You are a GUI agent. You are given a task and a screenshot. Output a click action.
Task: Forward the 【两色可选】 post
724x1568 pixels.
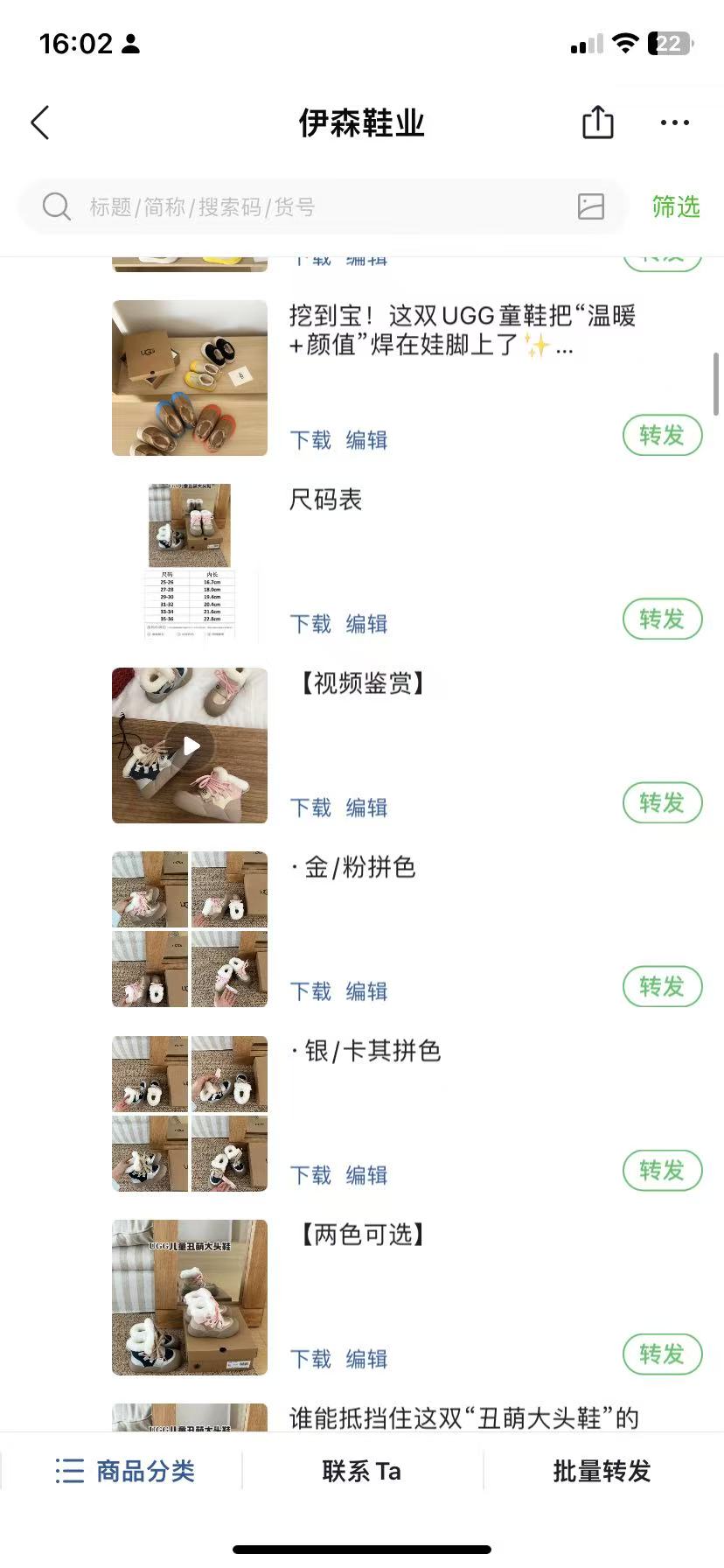coord(662,1354)
